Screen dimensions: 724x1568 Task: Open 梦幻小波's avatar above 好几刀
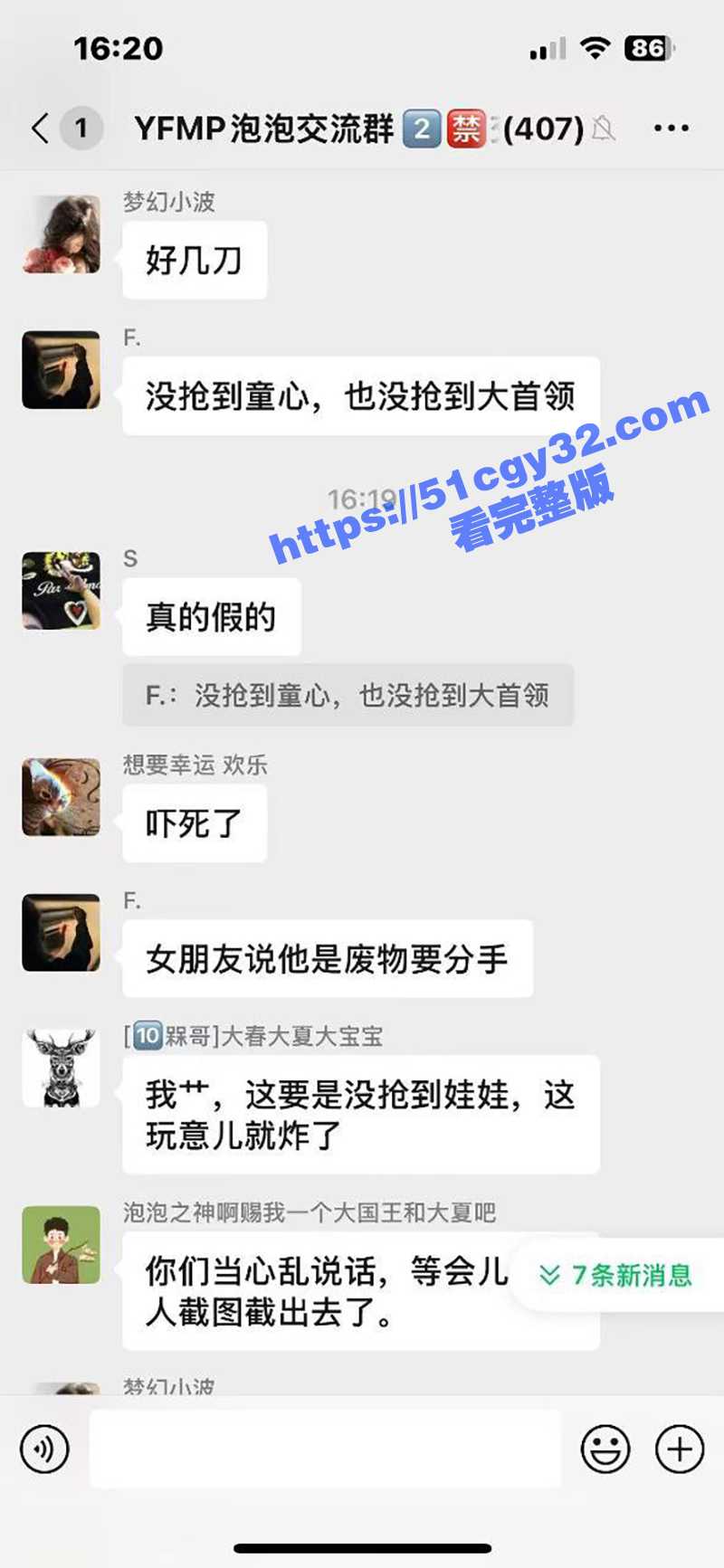coord(62,234)
